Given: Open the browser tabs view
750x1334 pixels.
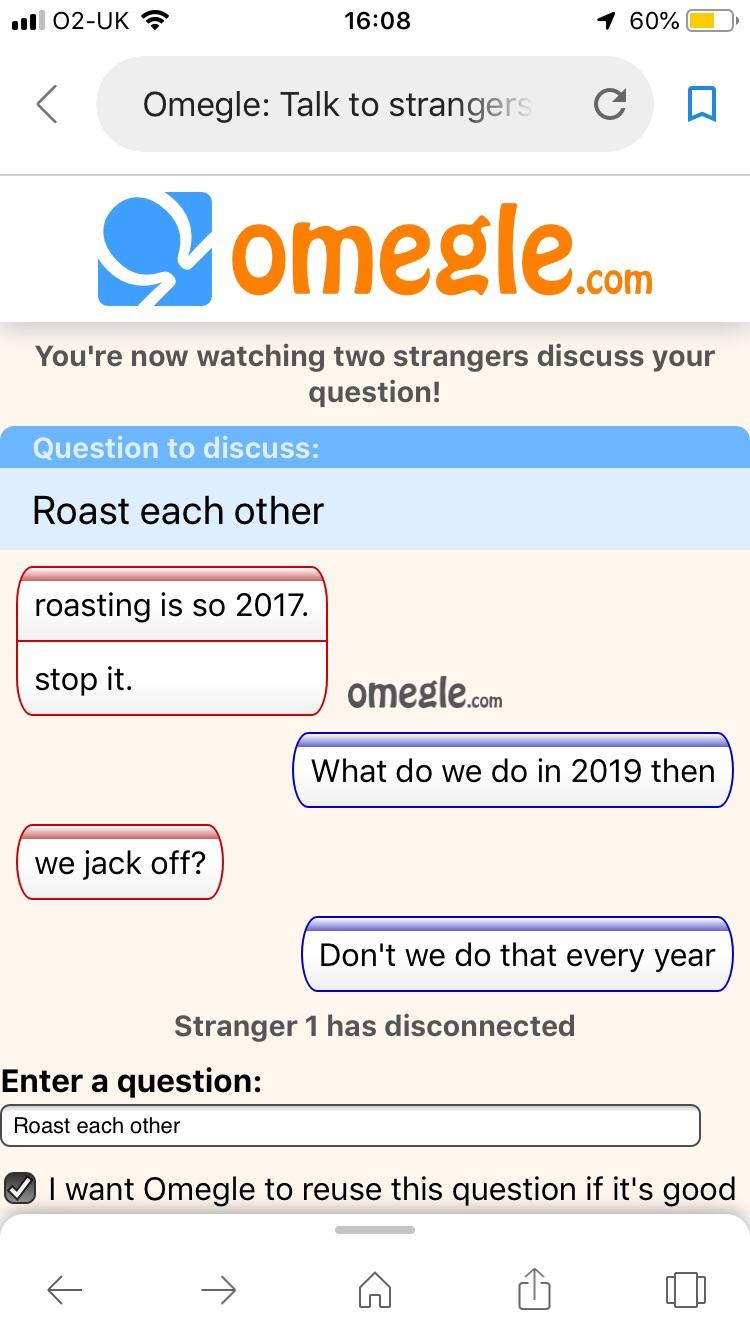Looking at the screenshot, I should click(x=685, y=1290).
